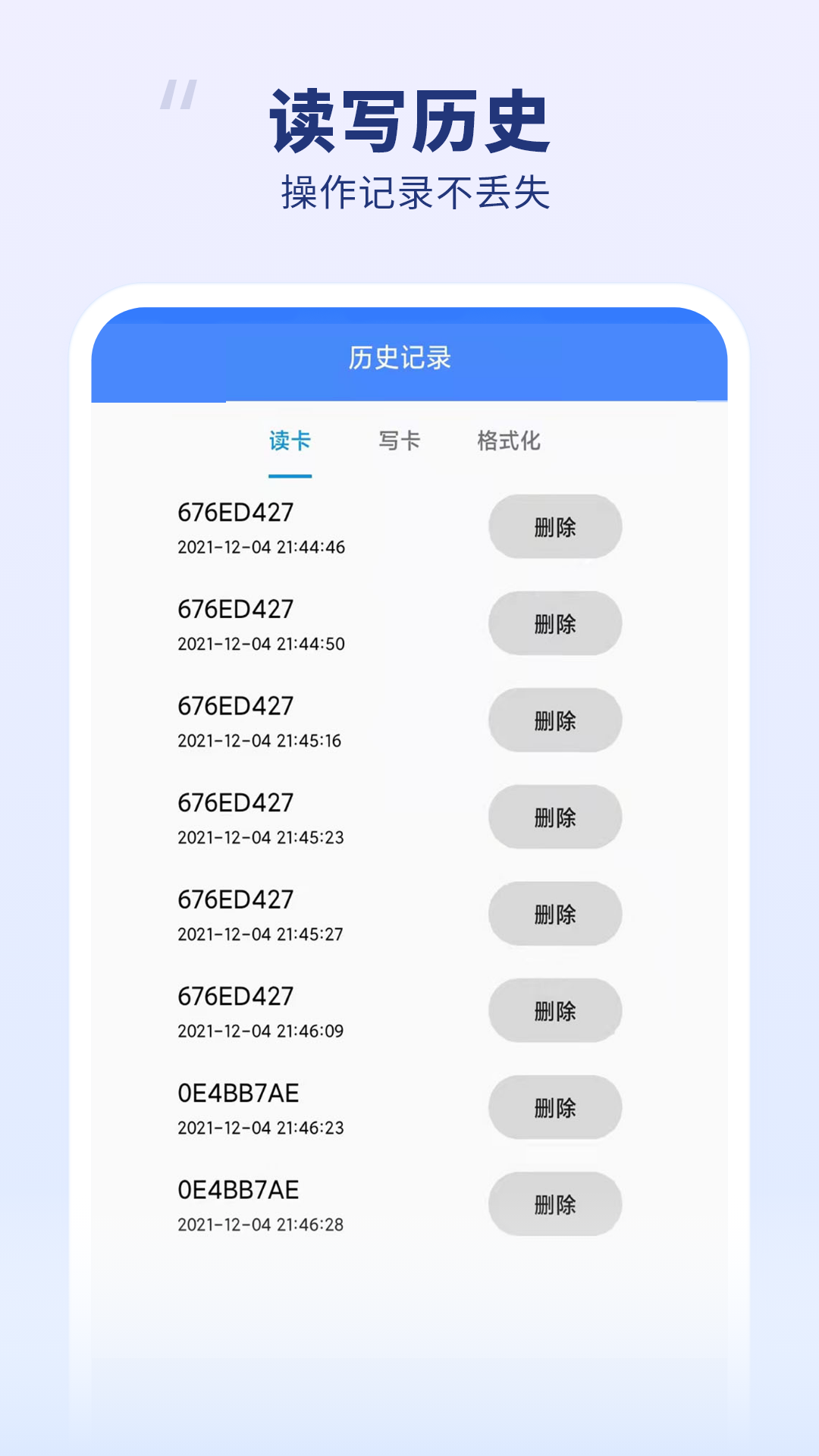
Task: Delete the record from 21:45:16
Action: (x=554, y=720)
